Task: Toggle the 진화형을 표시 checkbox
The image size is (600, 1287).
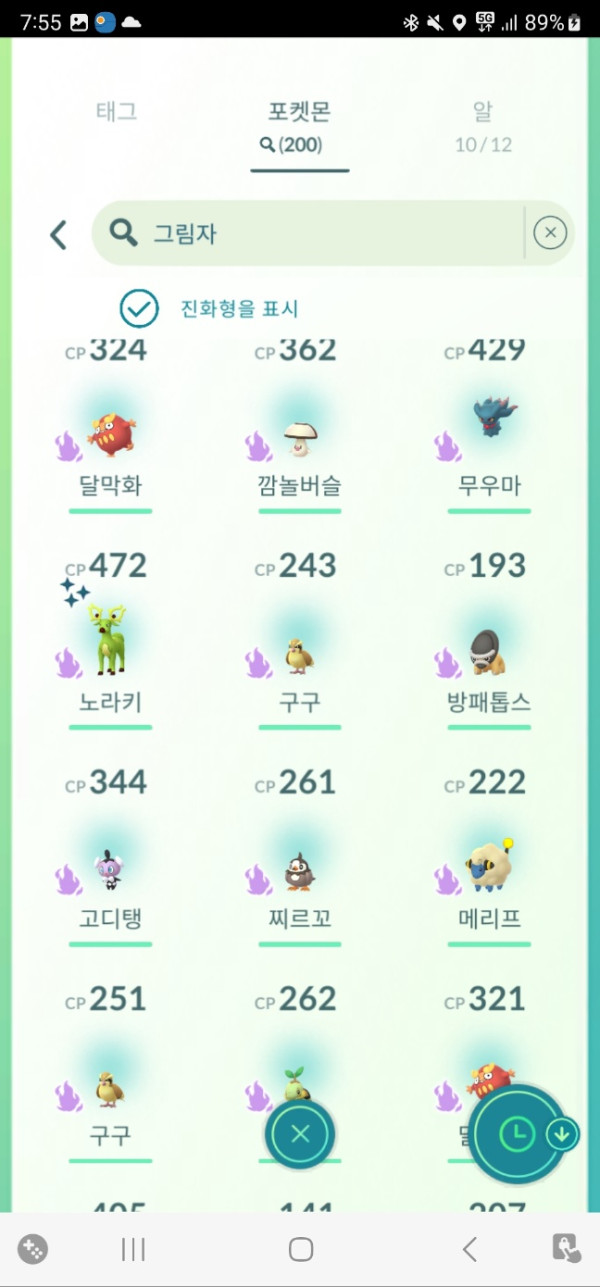Action: pyautogui.click(x=139, y=309)
